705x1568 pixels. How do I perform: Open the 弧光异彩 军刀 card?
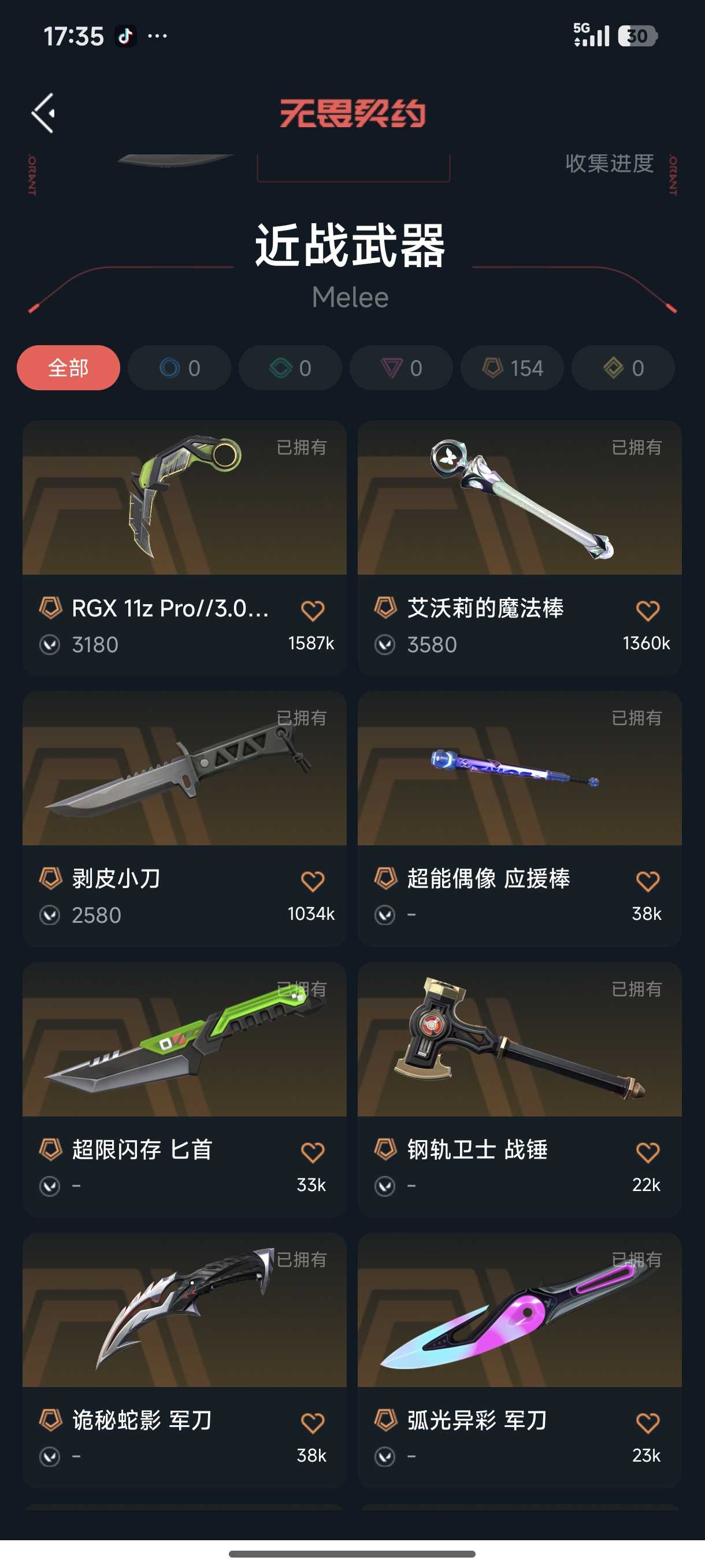pyautogui.click(x=520, y=1360)
